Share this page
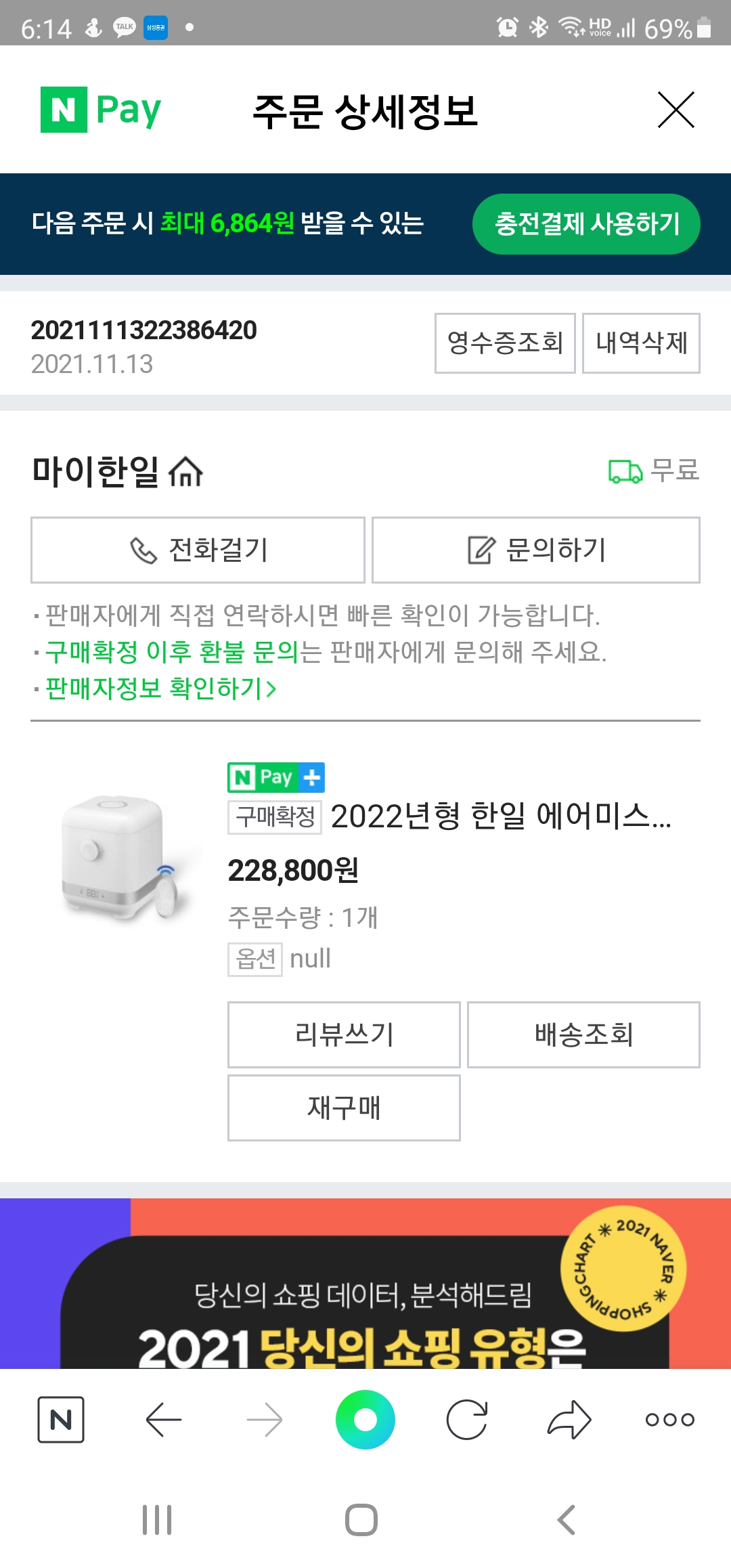The image size is (731, 1568). point(569,1419)
